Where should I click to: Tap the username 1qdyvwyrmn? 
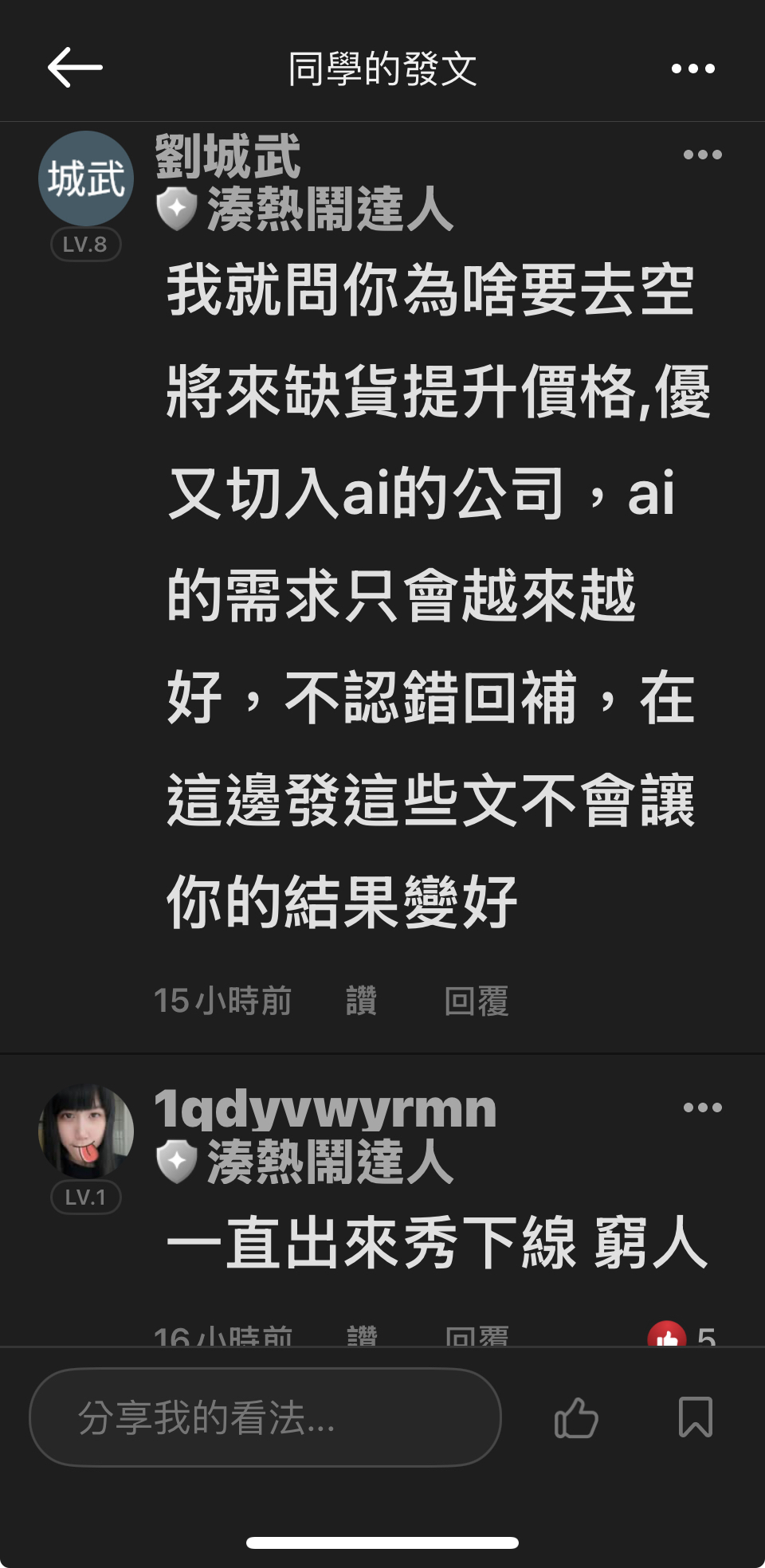325,1108
